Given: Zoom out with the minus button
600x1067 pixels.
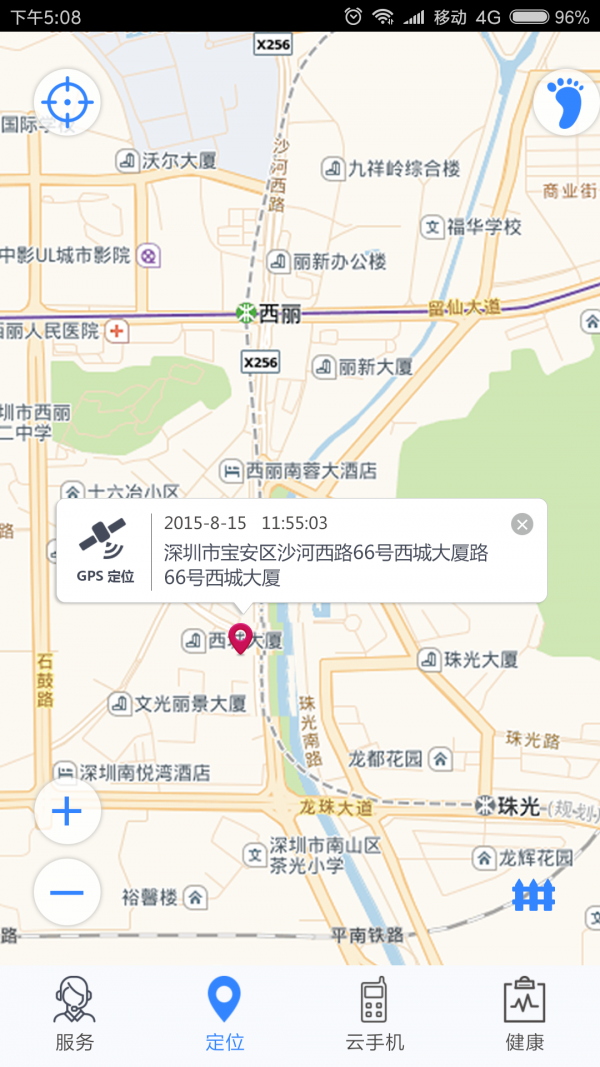Looking at the screenshot, I should [x=67, y=891].
